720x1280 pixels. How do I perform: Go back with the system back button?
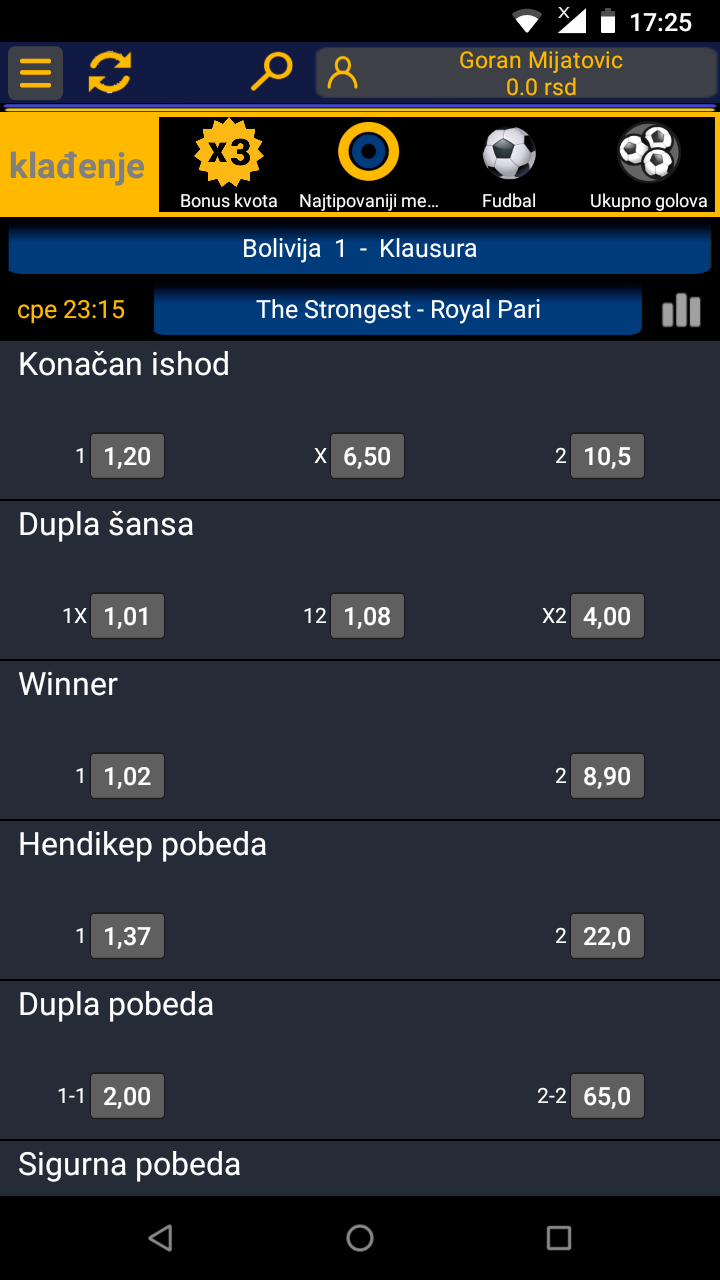click(x=160, y=1238)
